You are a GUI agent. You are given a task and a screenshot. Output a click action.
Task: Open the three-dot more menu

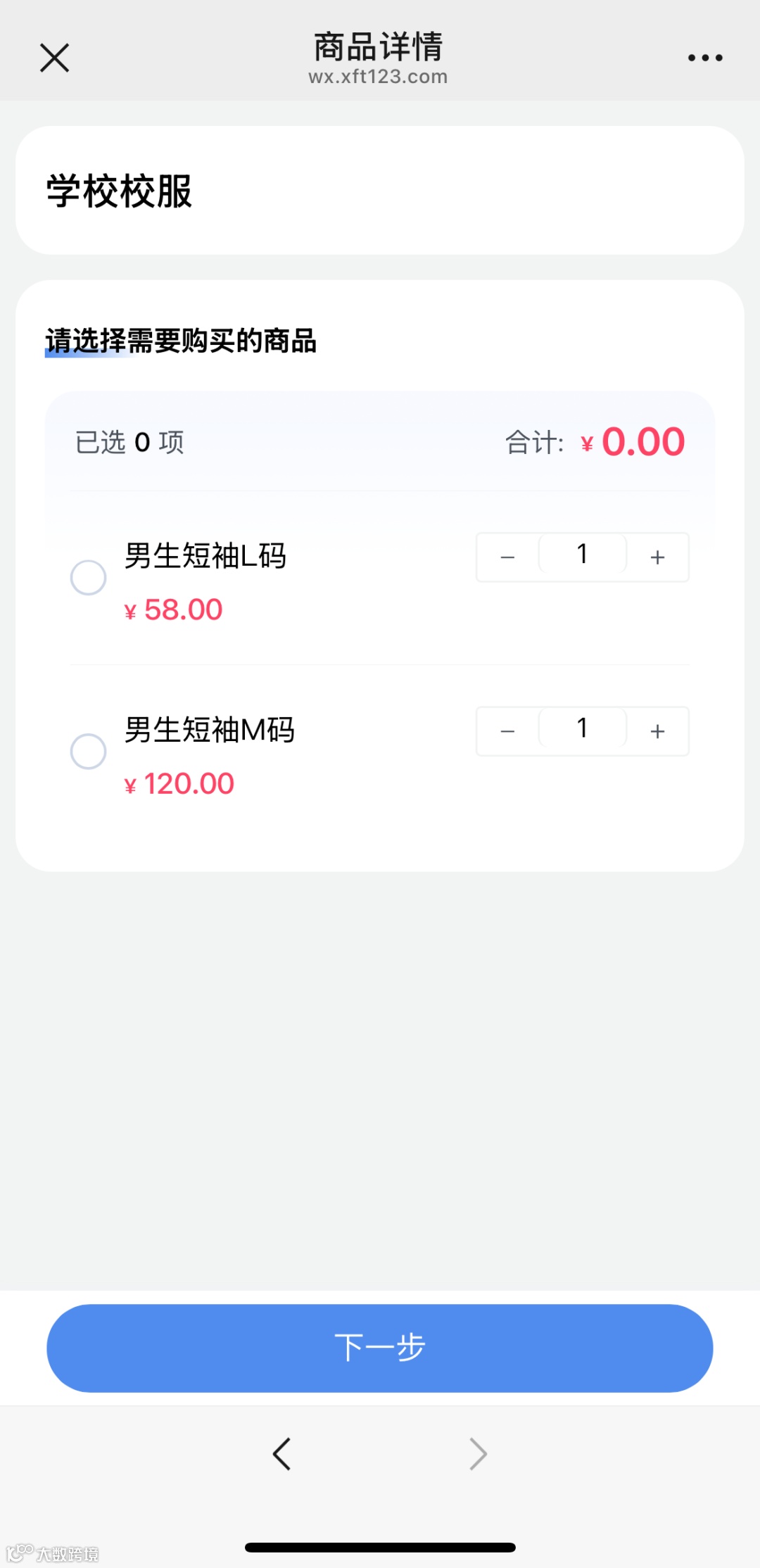705,58
